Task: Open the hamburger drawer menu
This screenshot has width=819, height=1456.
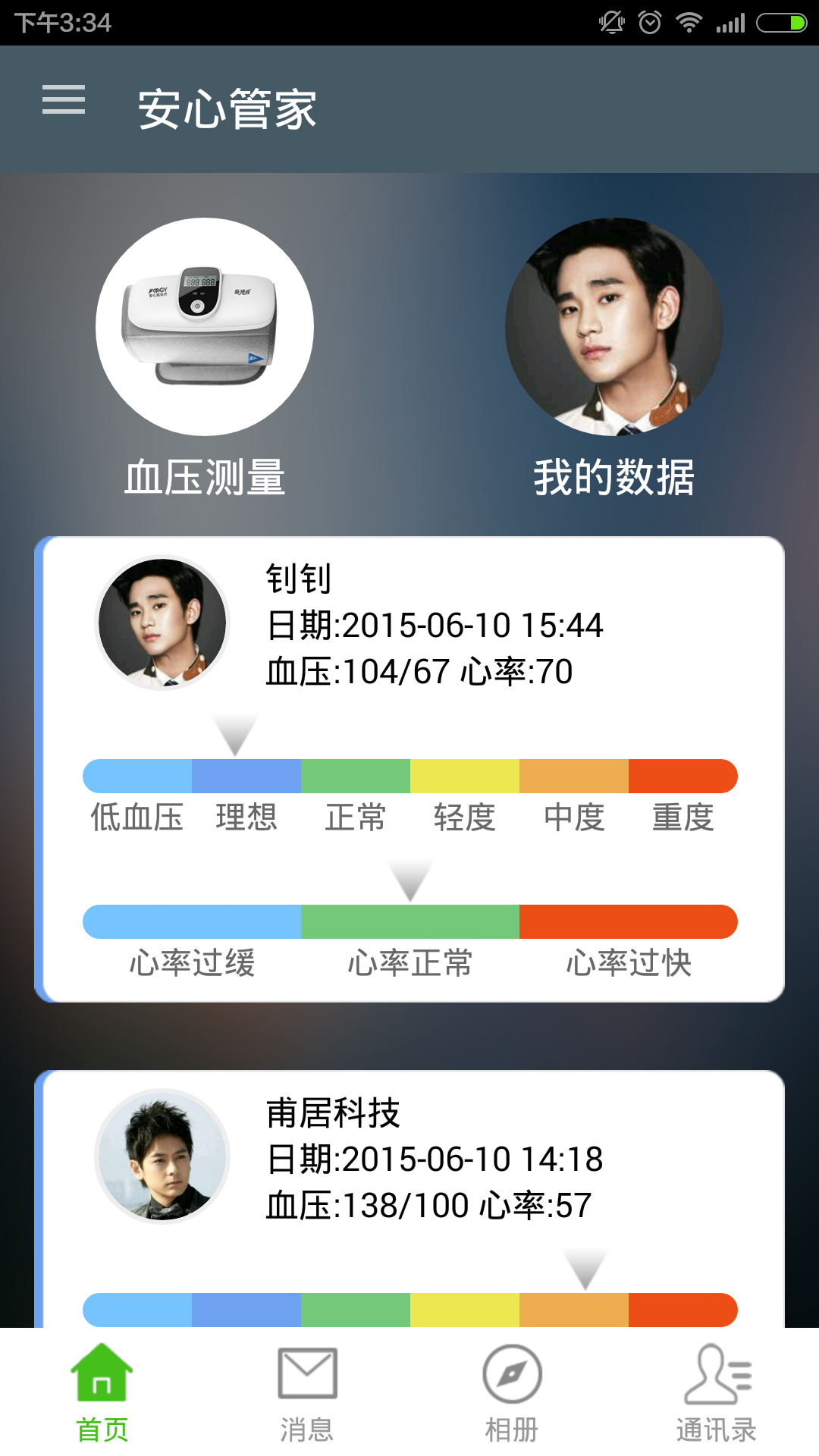Action: pyautogui.click(x=64, y=100)
